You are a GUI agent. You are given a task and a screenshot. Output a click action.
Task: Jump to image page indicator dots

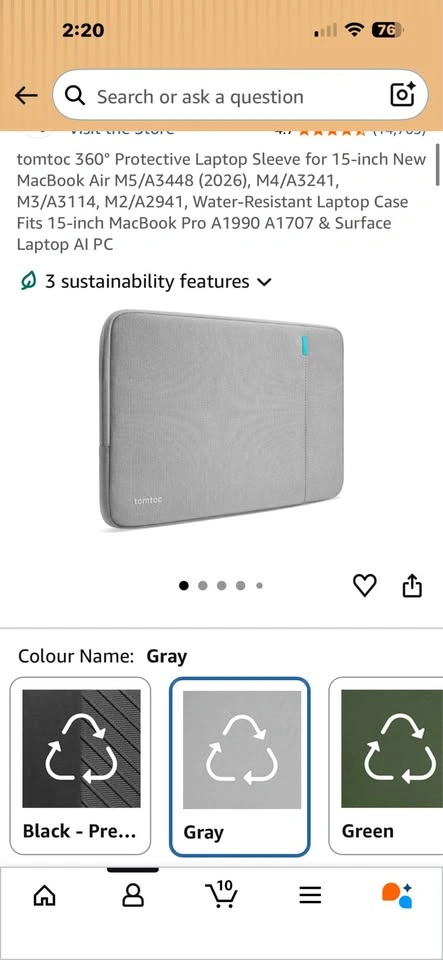click(221, 586)
